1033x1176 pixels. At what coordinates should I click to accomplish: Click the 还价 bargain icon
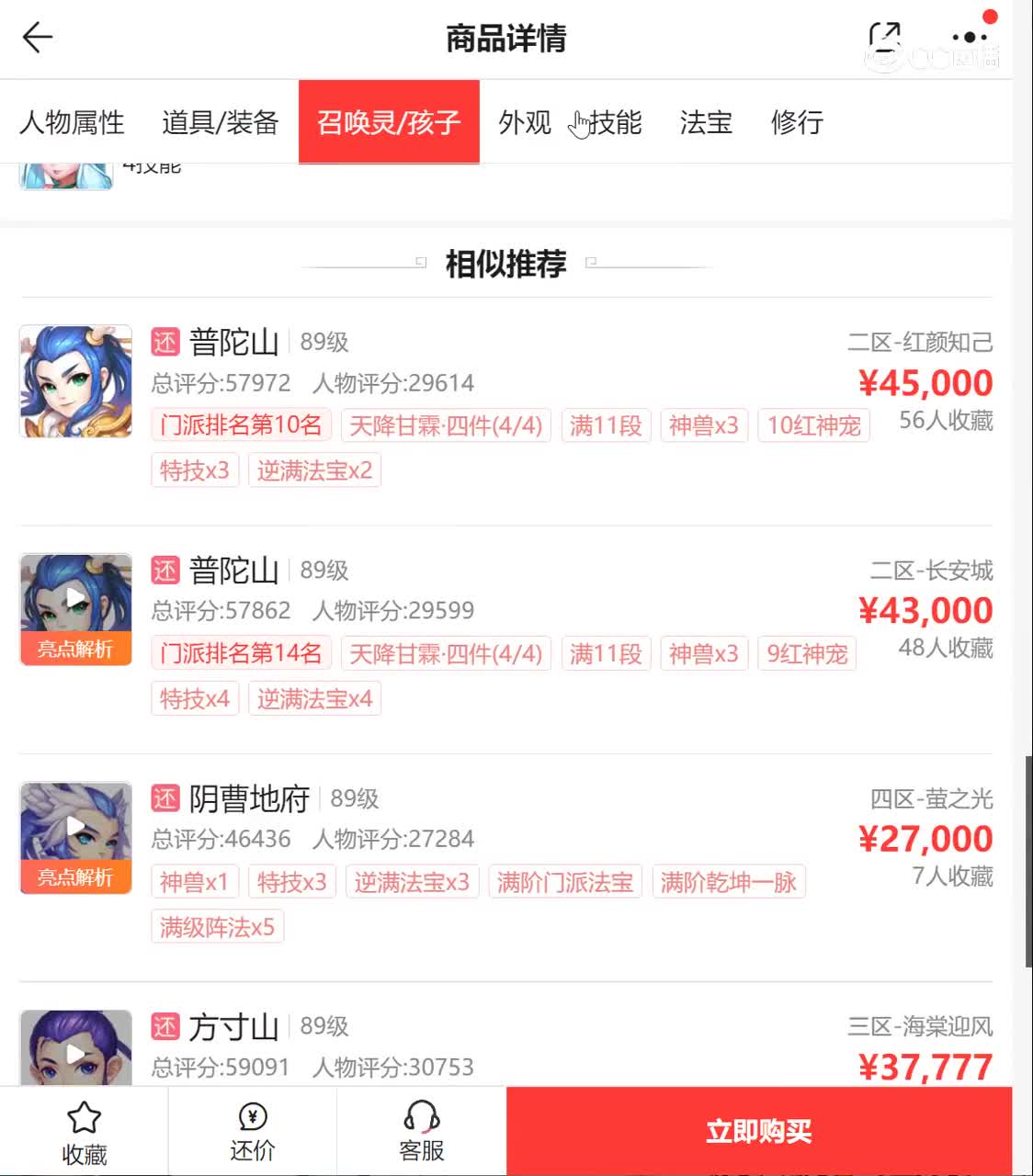point(252,1128)
